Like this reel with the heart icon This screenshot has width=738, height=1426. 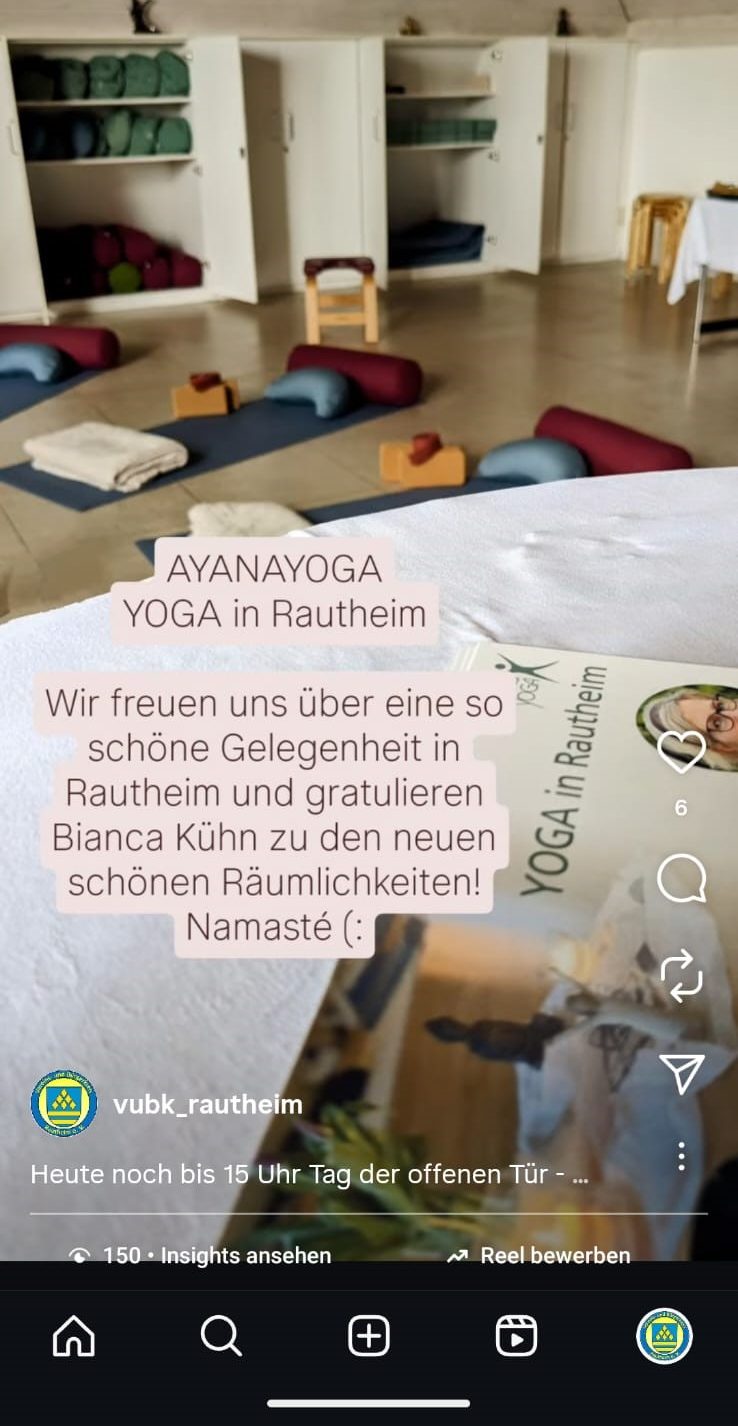[x=681, y=752]
